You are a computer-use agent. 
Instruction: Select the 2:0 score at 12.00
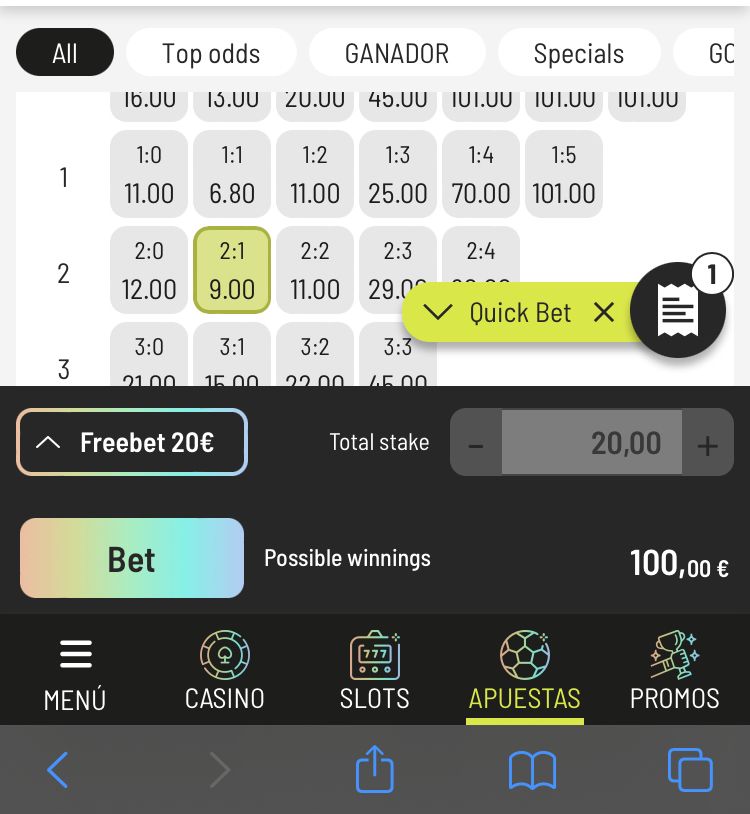[149, 270]
